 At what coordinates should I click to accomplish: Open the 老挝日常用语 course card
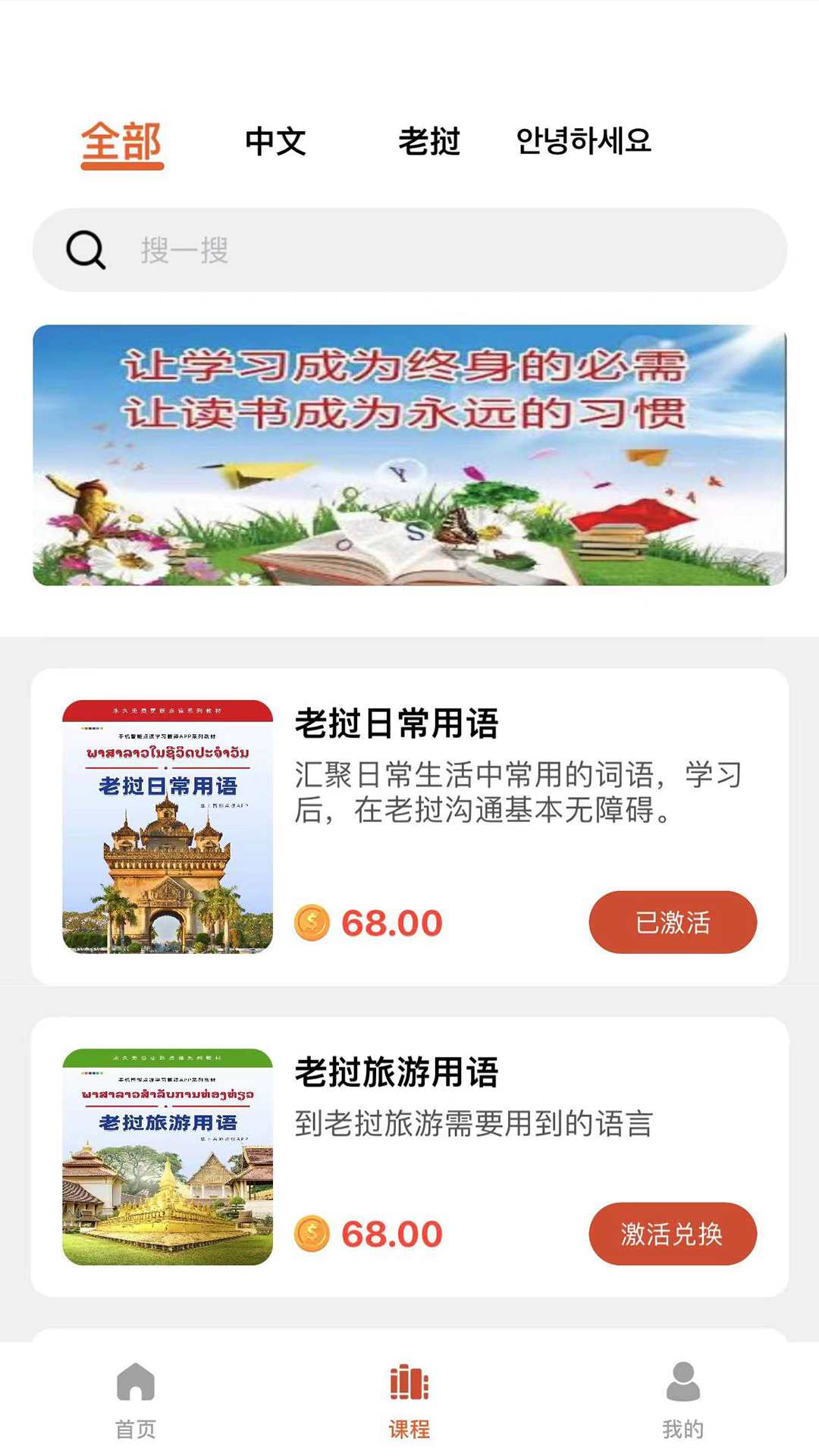(409, 827)
